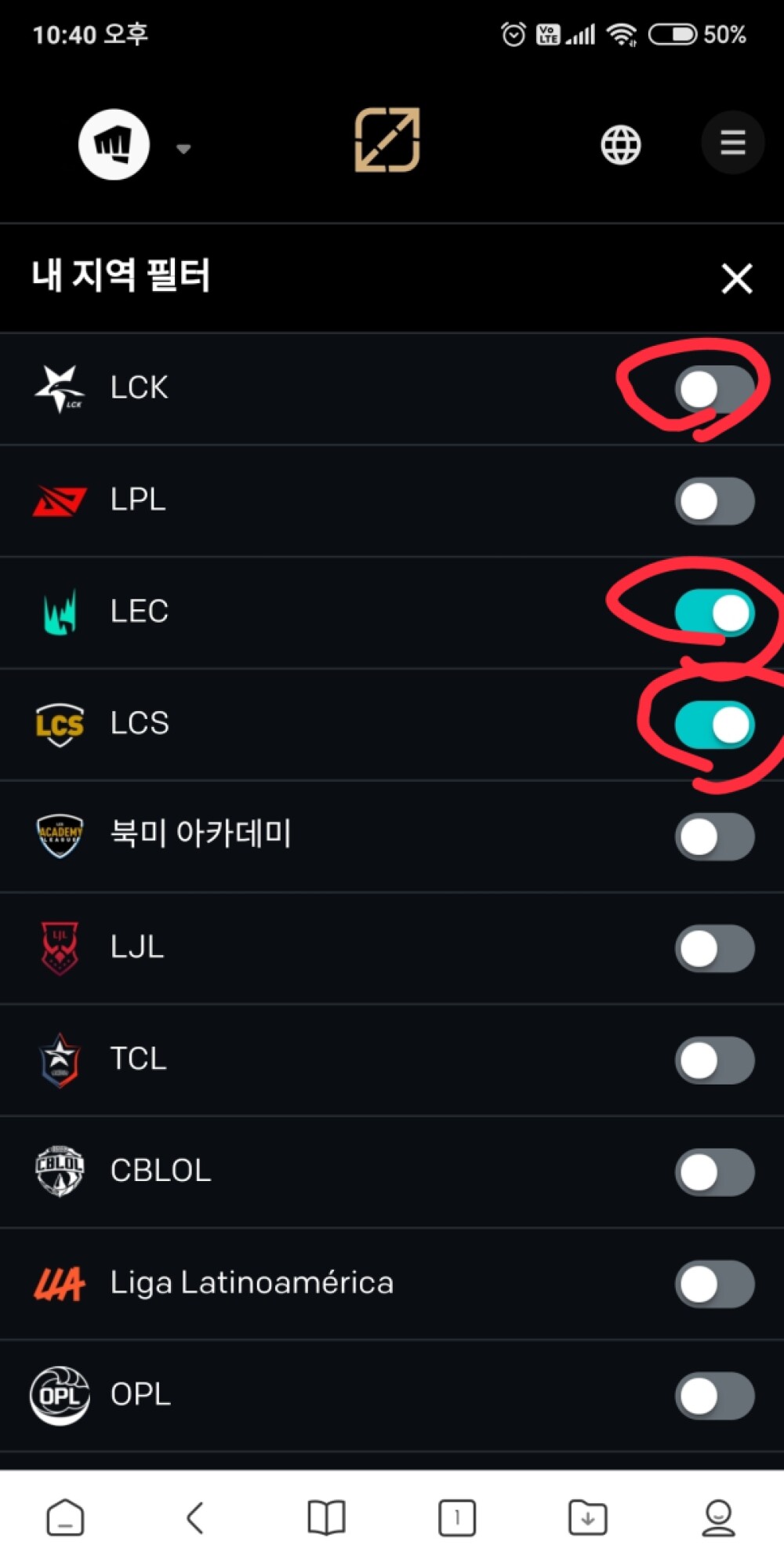Open the hamburger menu
The height and width of the screenshot is (1566, 784).
(x=732, y=144)
